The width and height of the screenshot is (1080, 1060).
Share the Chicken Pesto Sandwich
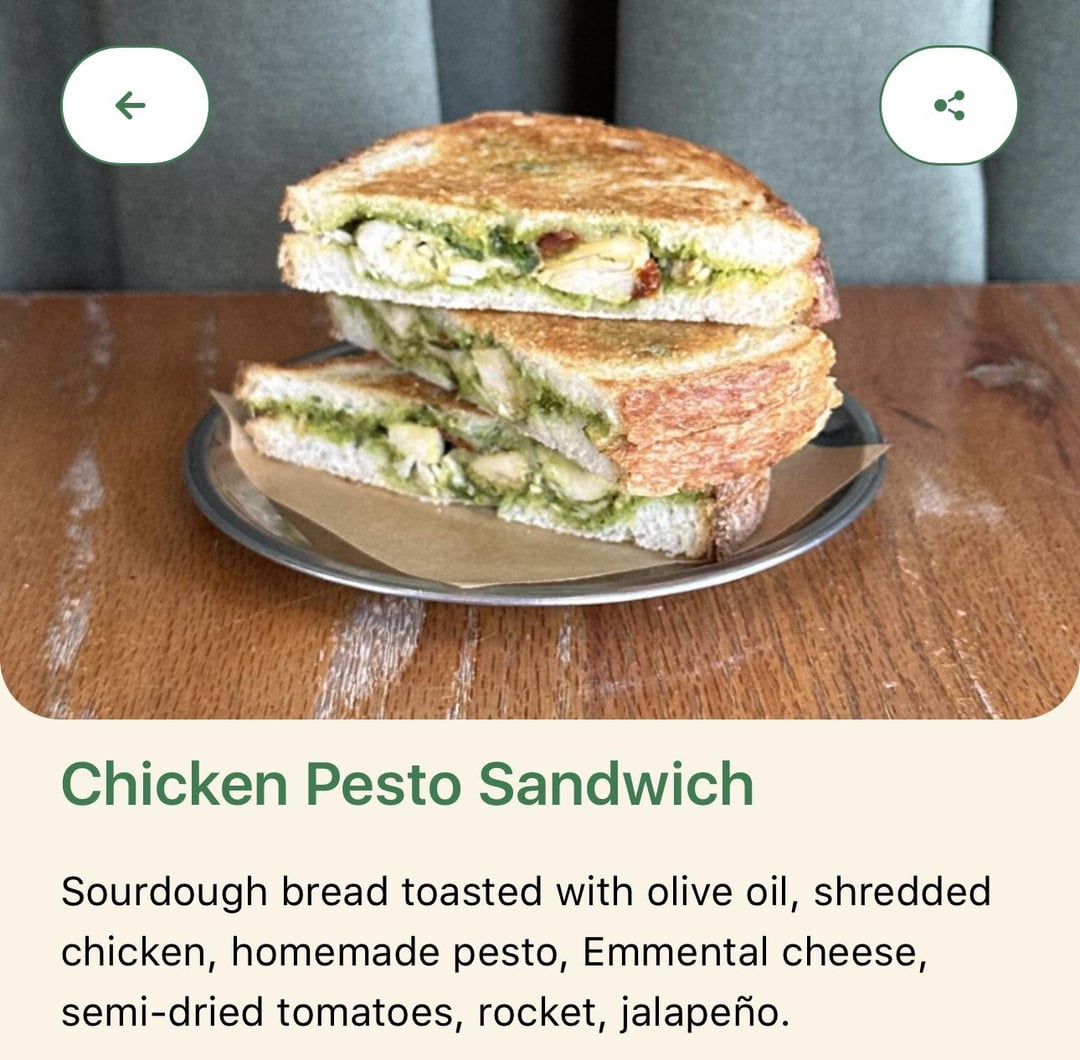tap(948, 105)
